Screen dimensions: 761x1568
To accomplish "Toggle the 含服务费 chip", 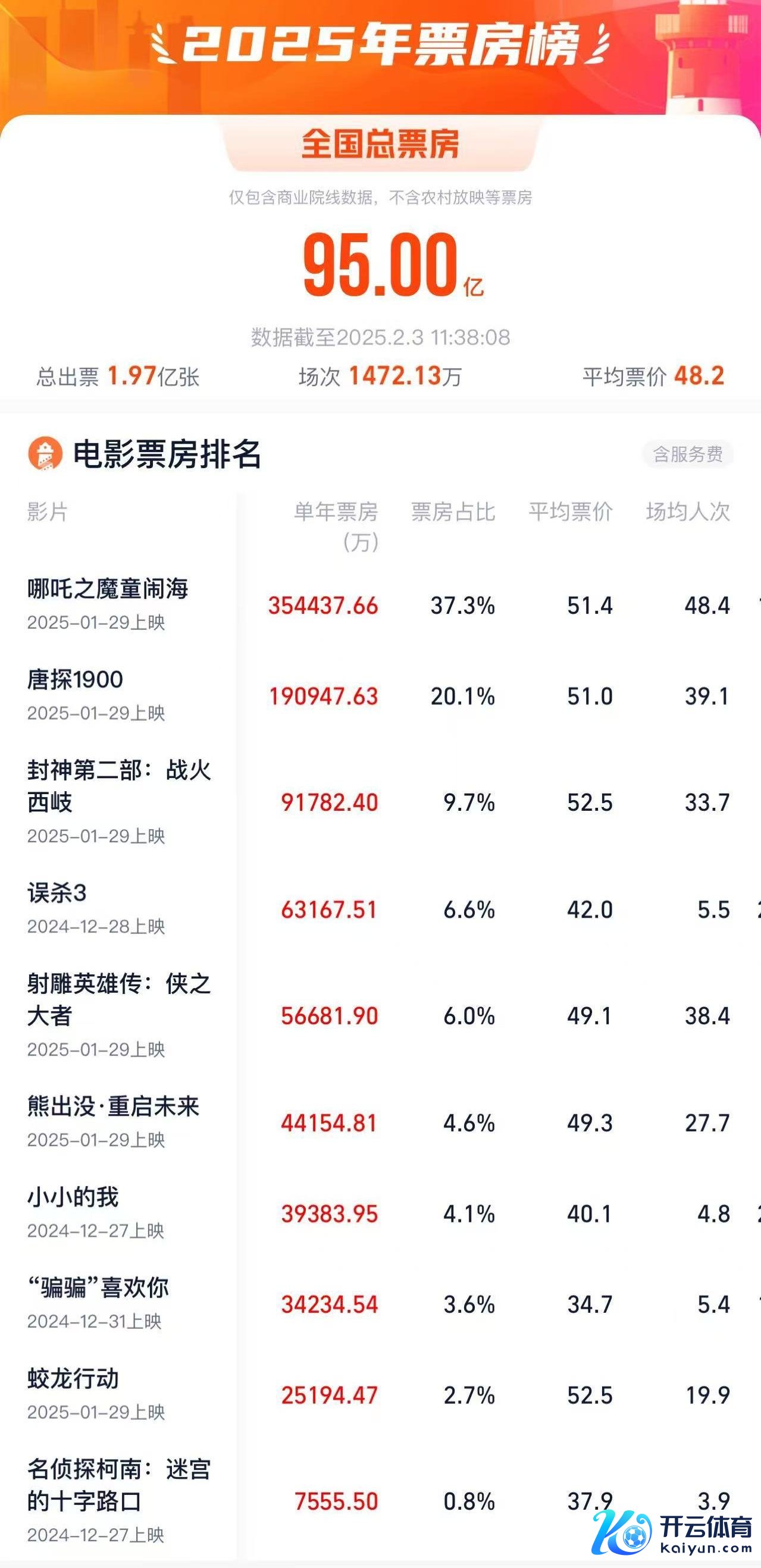I will tap(687, 454).
